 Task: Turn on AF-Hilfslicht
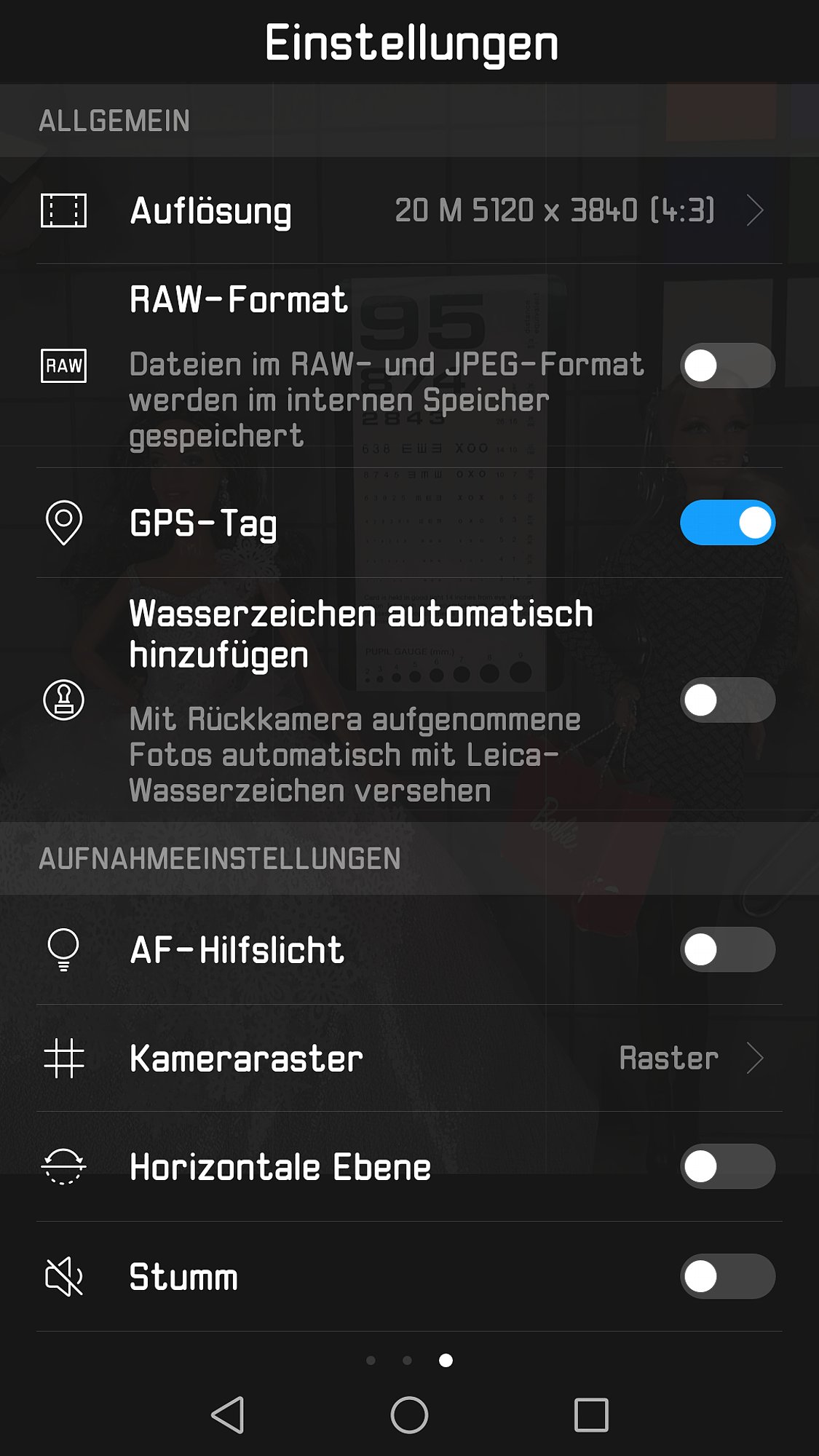[727, 949]
